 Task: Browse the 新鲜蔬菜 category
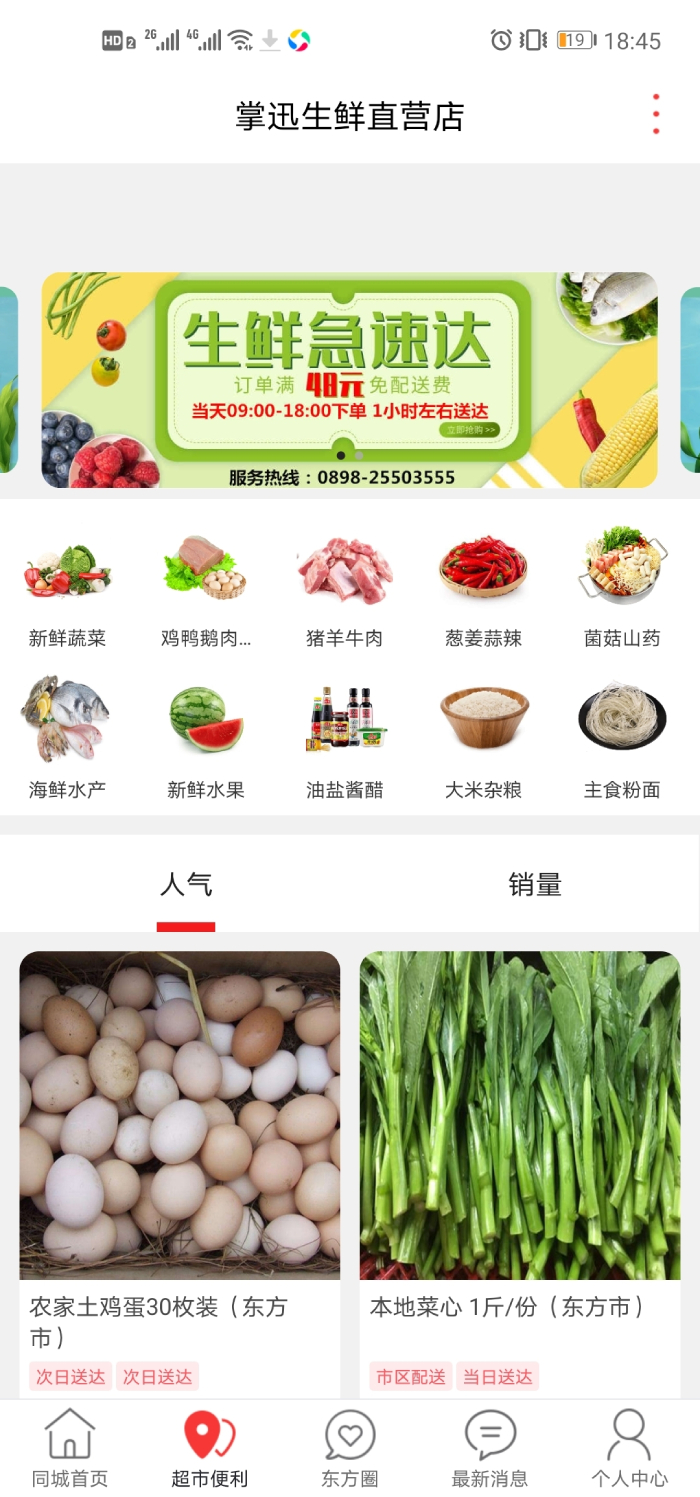coord(67,592)
